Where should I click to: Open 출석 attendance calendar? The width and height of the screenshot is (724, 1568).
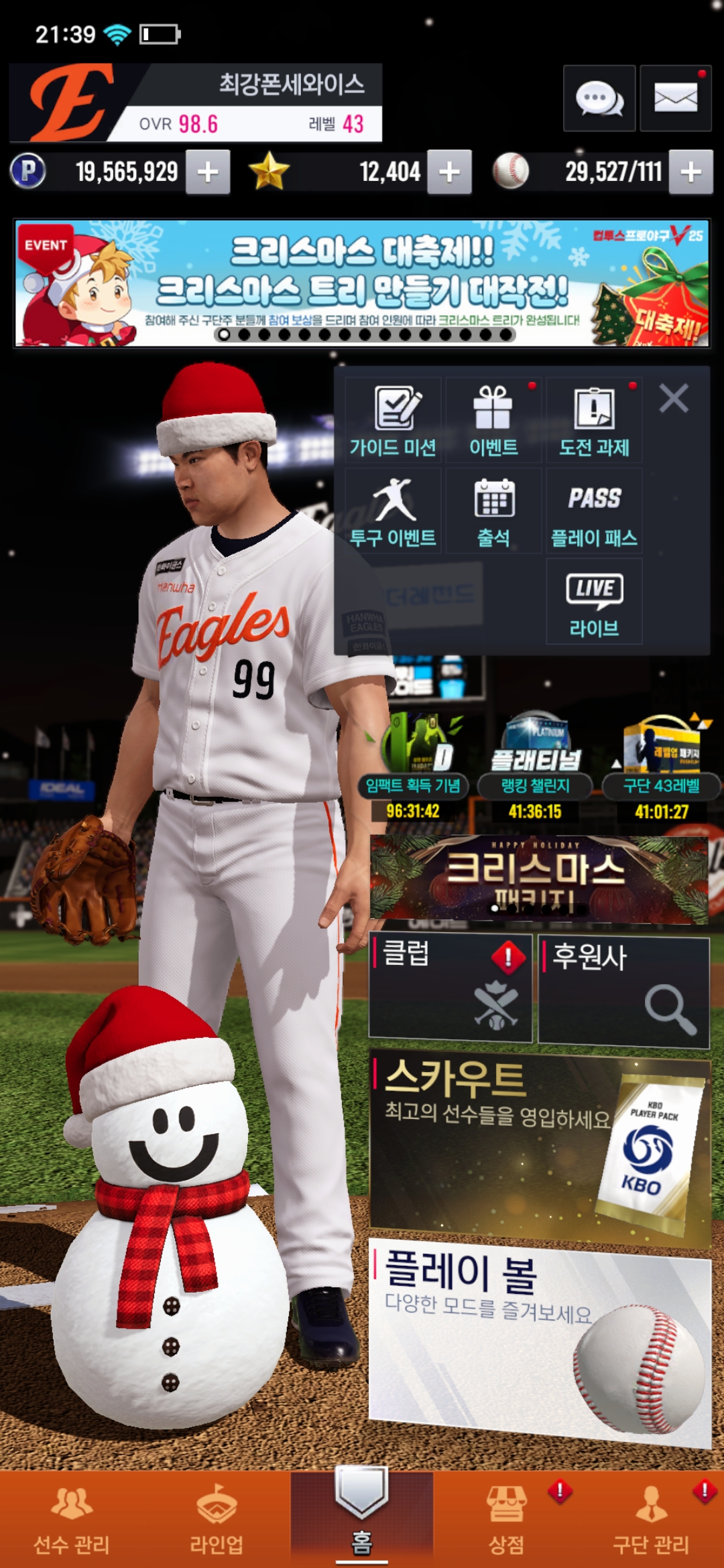point(493,511)
